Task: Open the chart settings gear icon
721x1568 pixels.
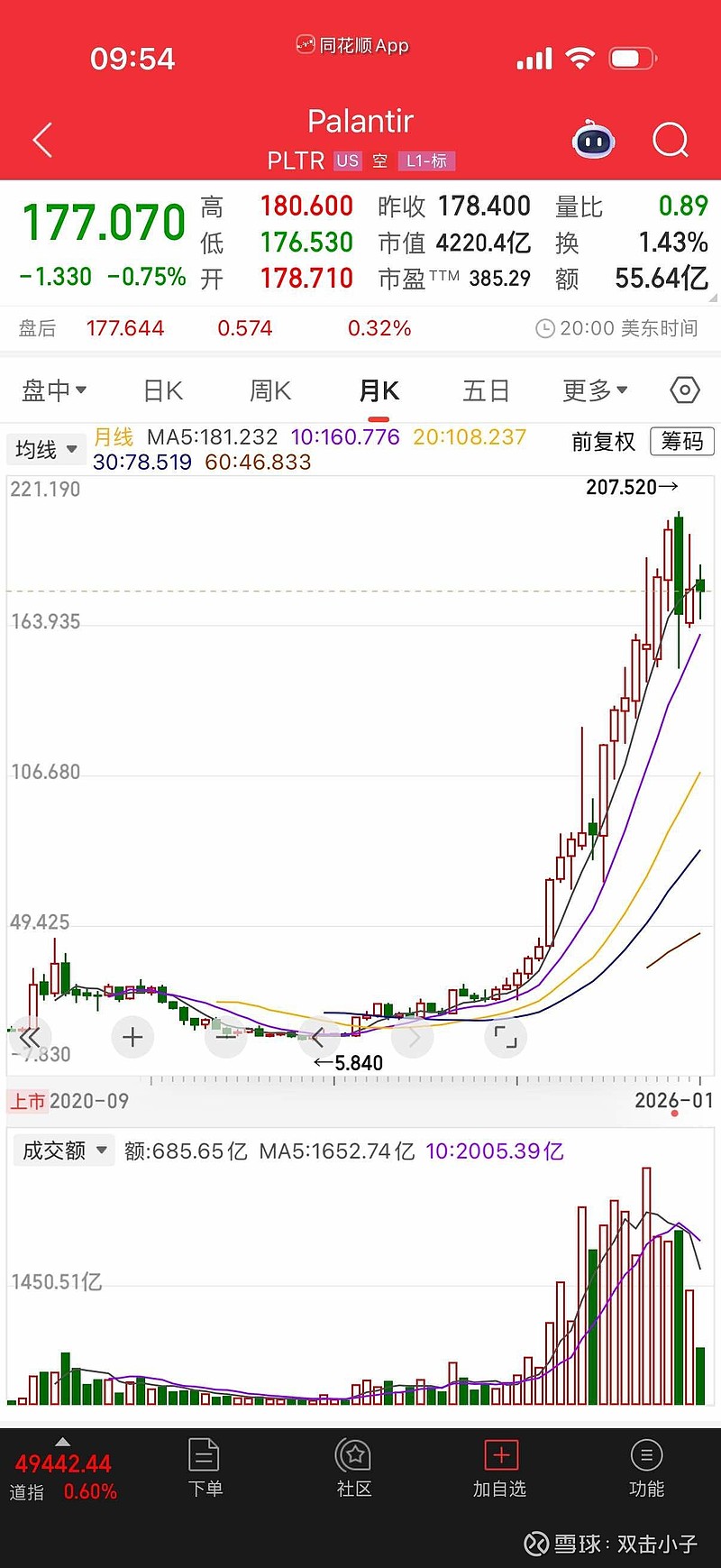Action: [685, 390]
